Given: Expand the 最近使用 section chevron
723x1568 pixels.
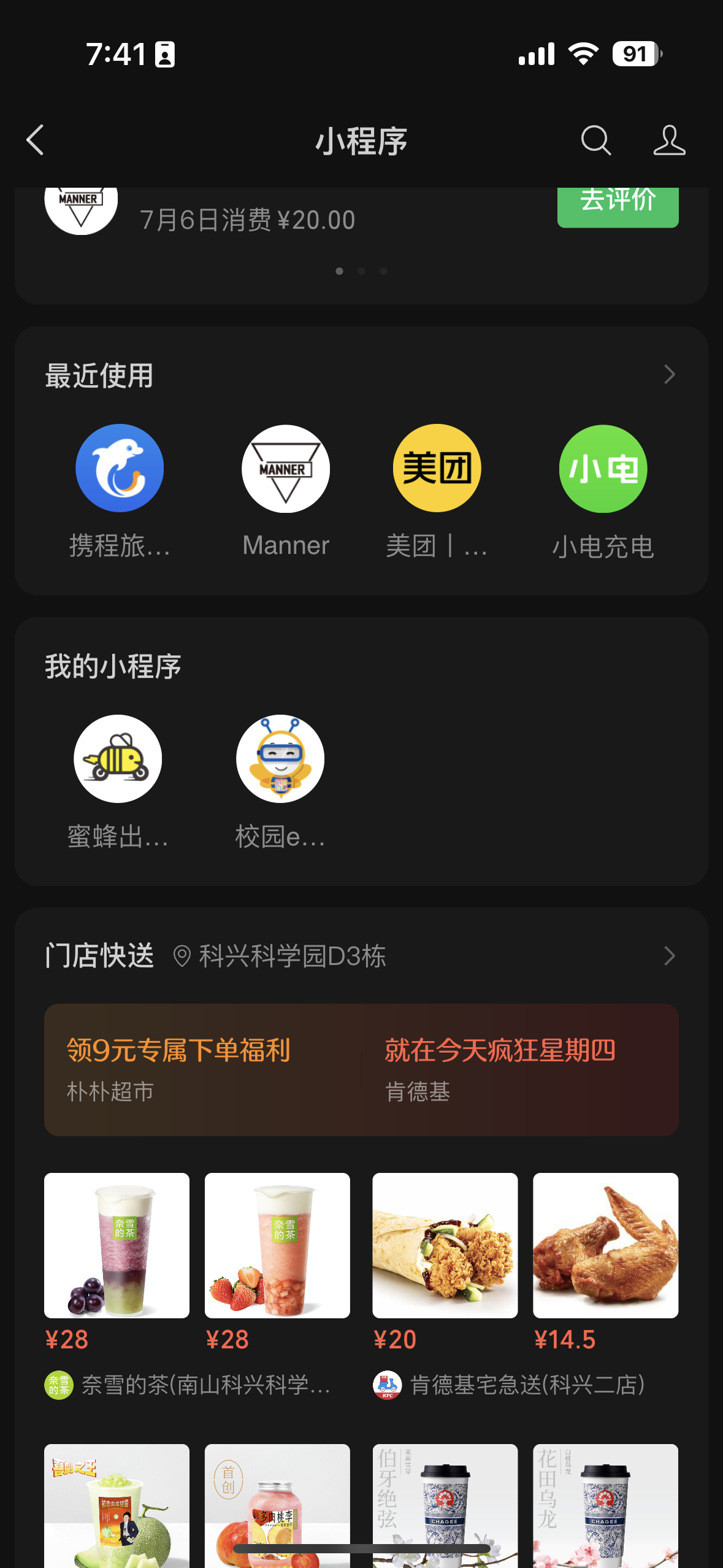Looking at the screenshot, I should coord(669,375).
